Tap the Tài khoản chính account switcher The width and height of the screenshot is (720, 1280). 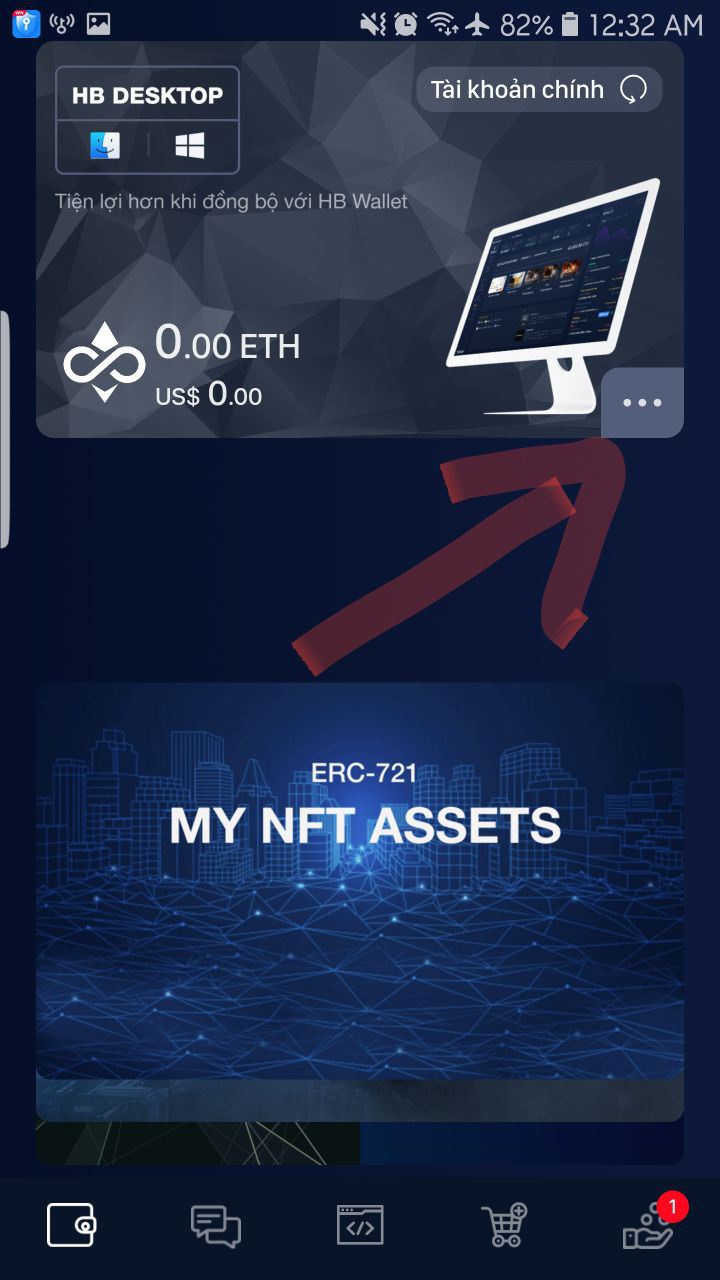[x=539, y=90]
